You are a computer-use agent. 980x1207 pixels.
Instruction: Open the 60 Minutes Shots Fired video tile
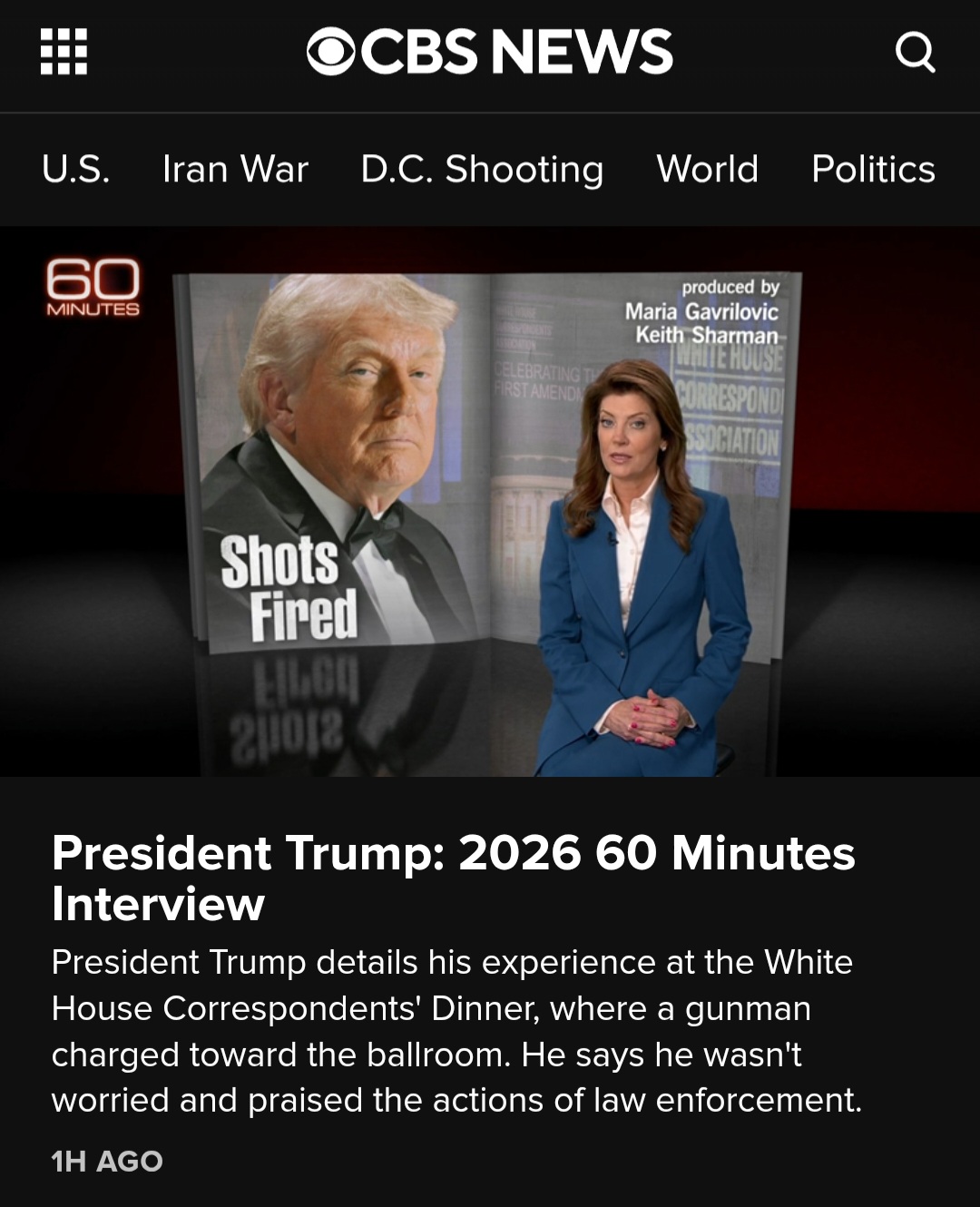click(490, 501)
